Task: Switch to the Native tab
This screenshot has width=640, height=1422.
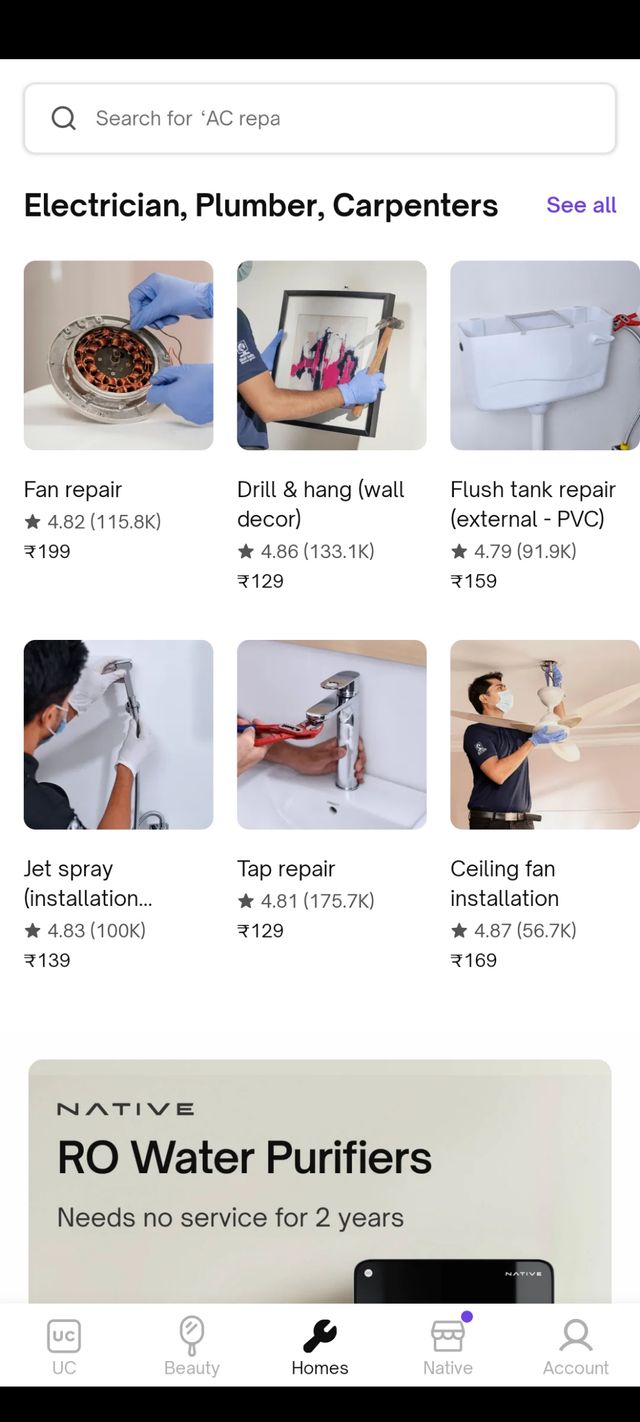Action: 447,1346
